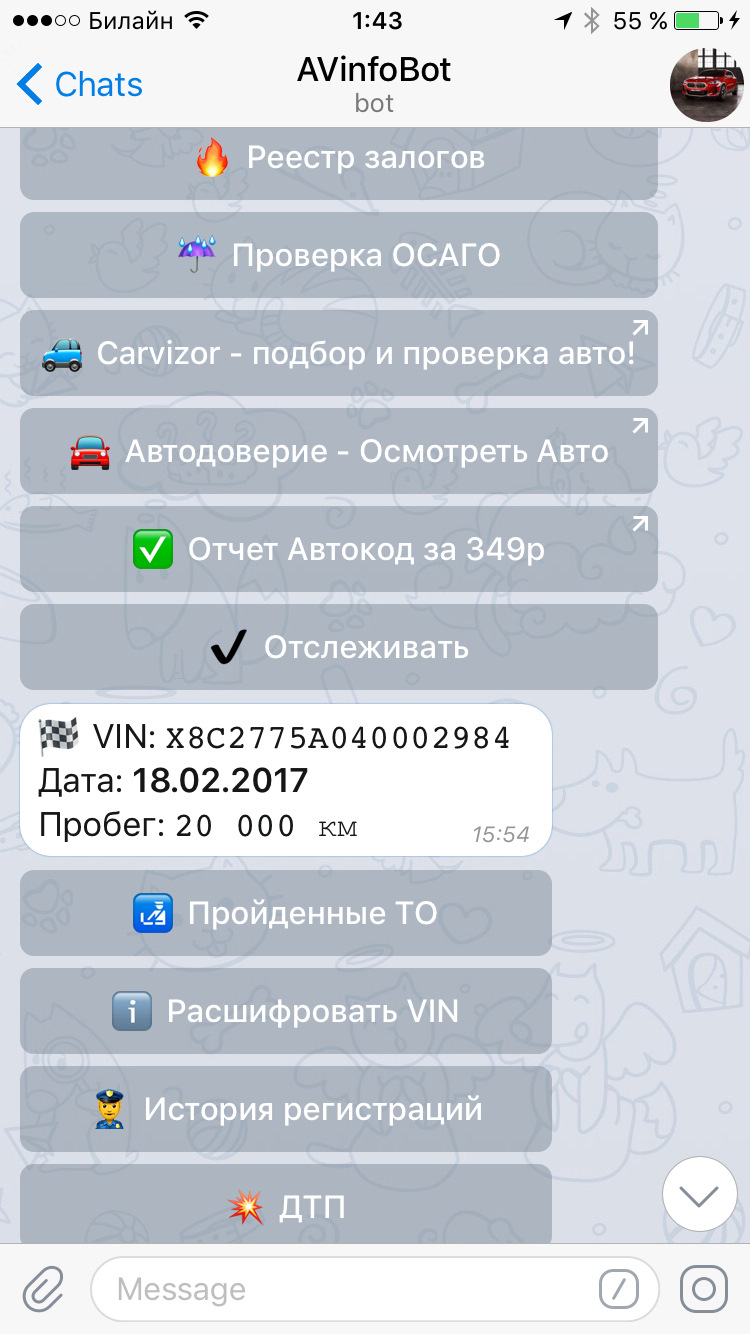
Task: Show История регистраций
Action: pos(286,1109)
